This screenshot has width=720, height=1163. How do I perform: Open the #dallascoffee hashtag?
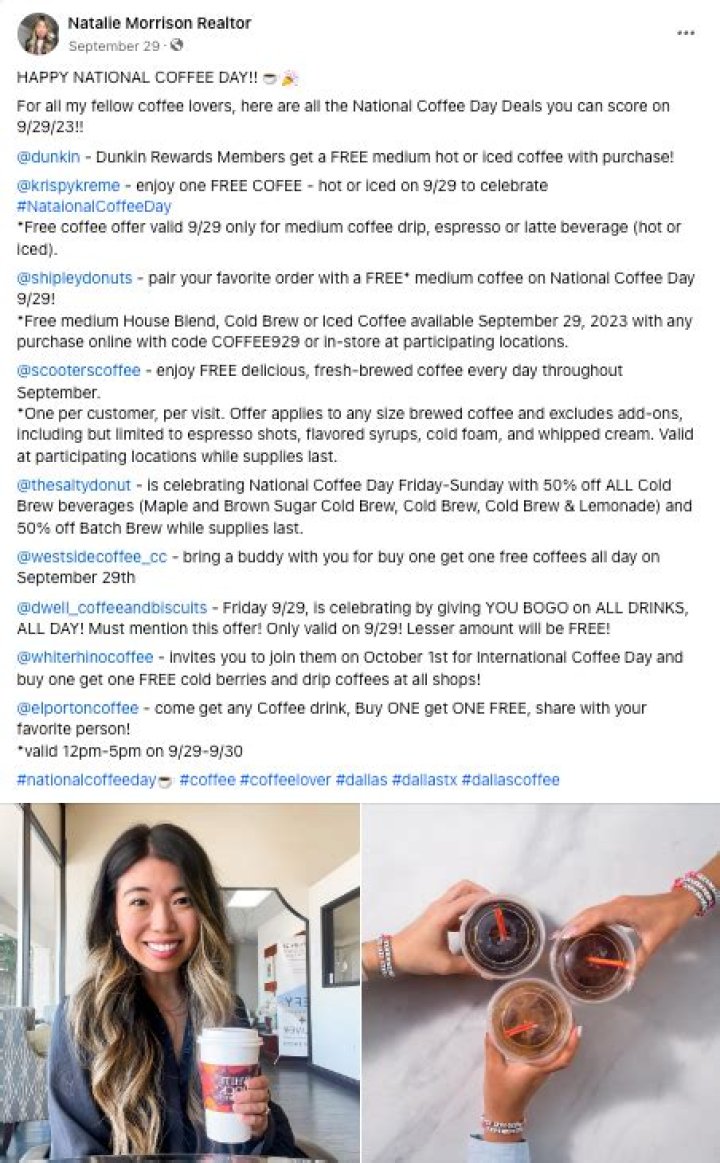click(510, 780)
